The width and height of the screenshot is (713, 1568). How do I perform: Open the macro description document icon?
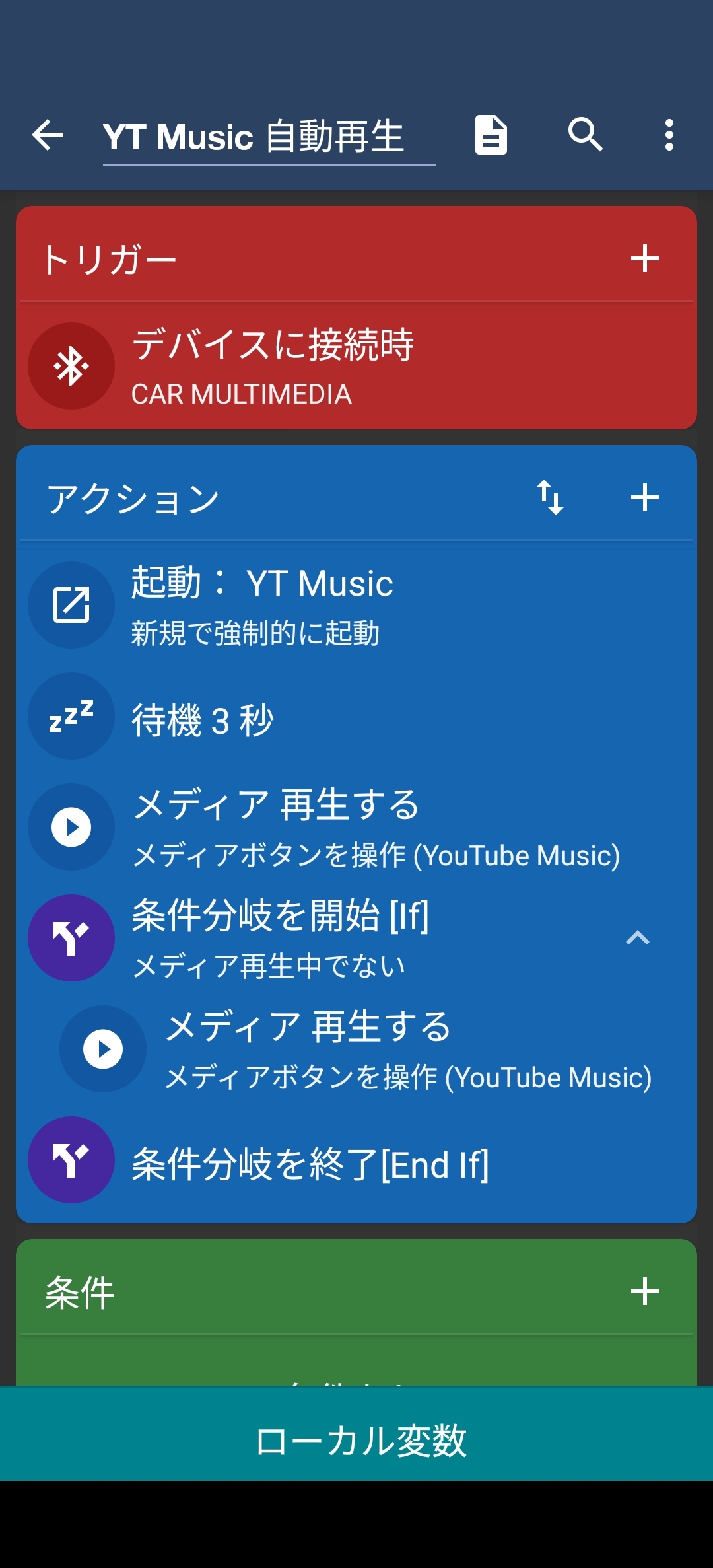(x=491, y=135)
